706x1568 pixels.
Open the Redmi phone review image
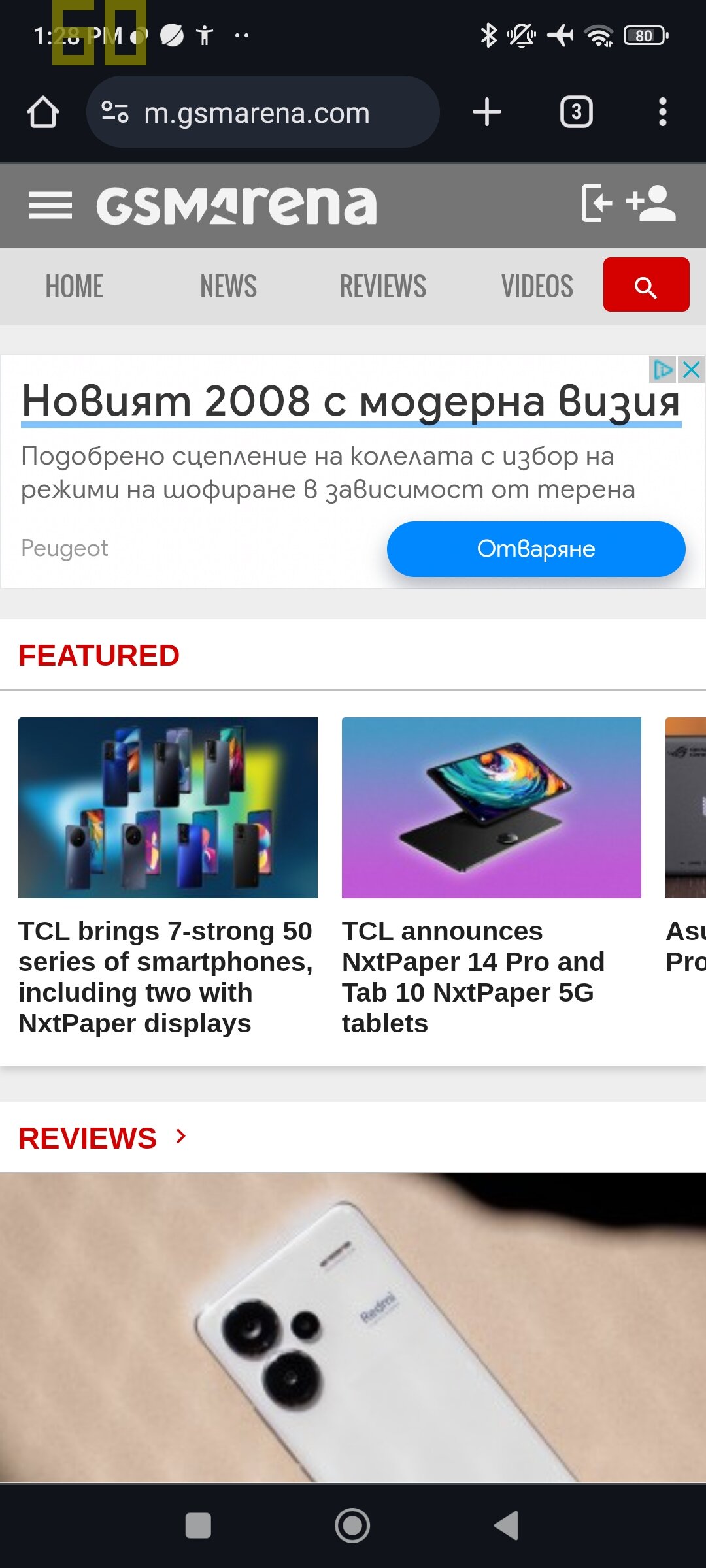pos(353,1328)
